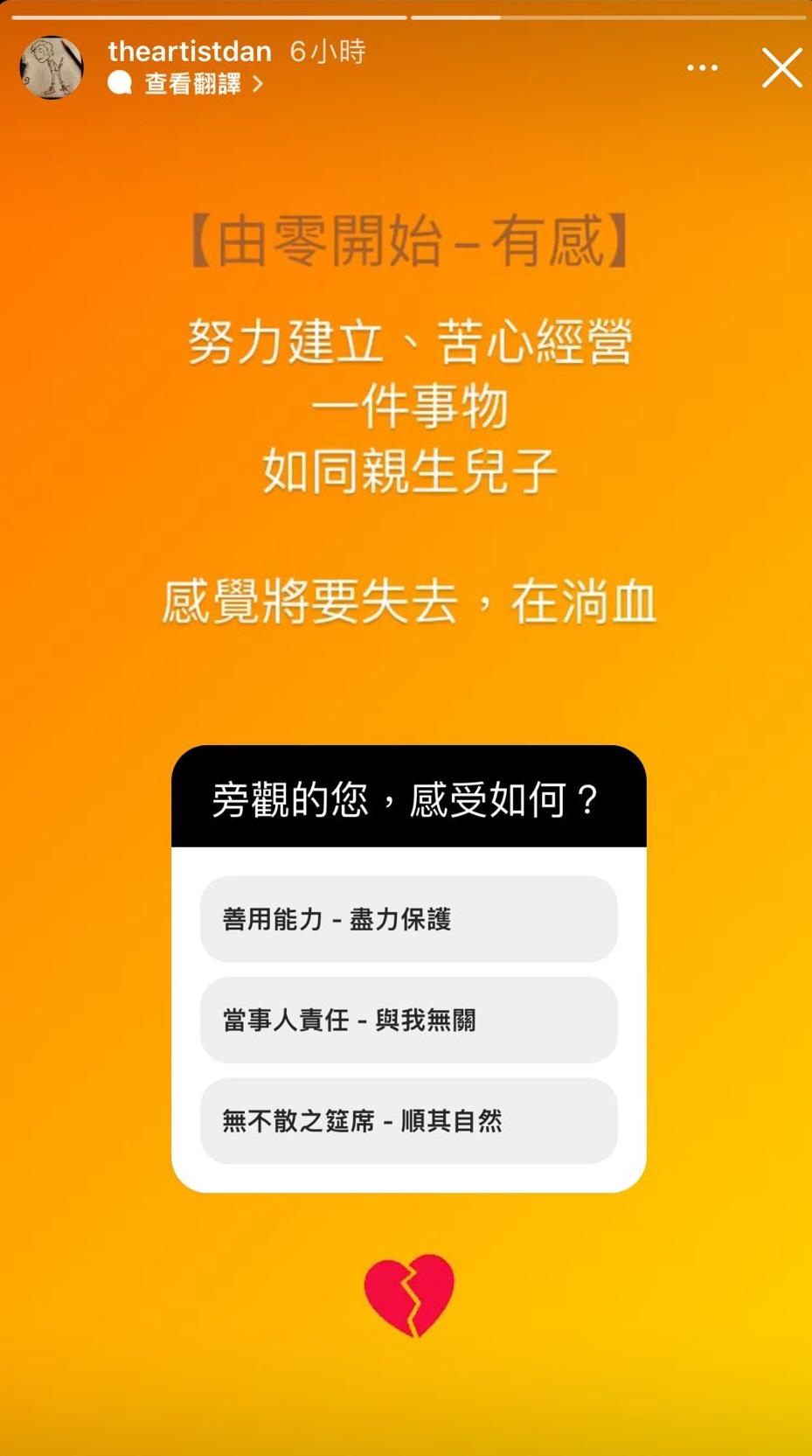Screen dimensions: 812x1456
Task: Open theartistdan's profile picture
Action: pyautogui.click(x=52, y=68)
